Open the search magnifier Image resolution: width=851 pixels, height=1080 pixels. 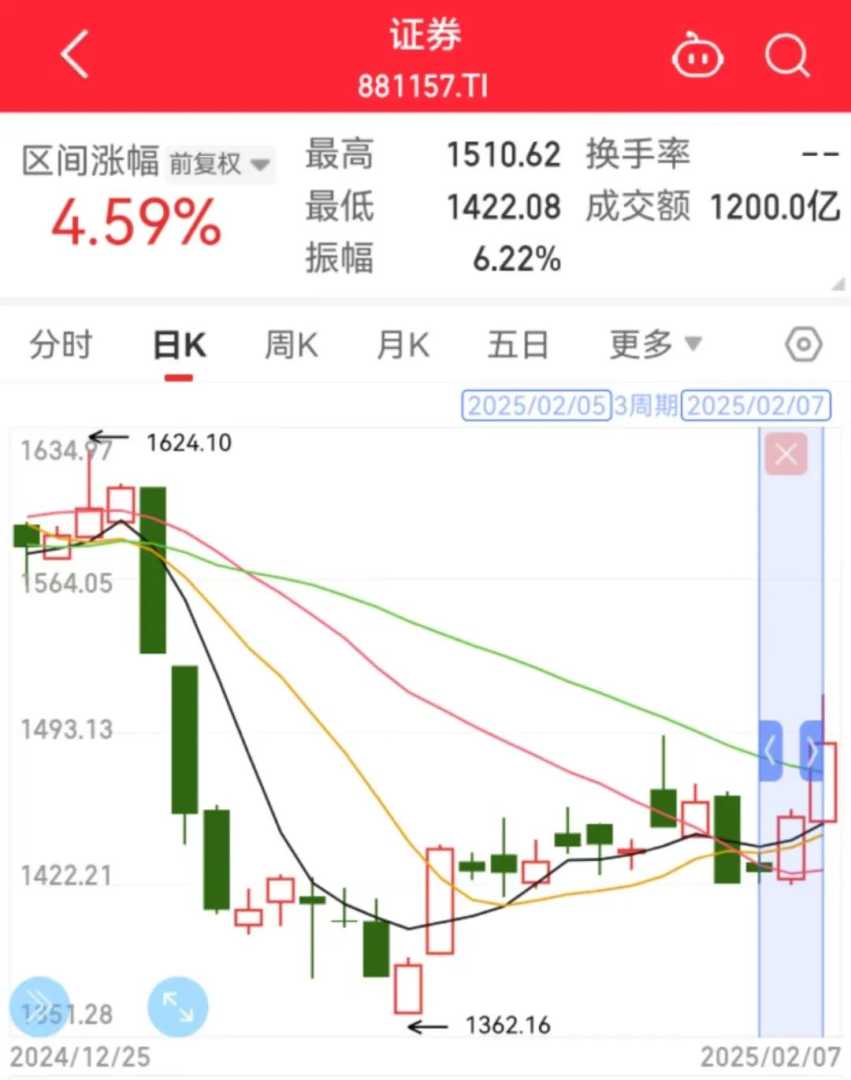tap(787, 55)
